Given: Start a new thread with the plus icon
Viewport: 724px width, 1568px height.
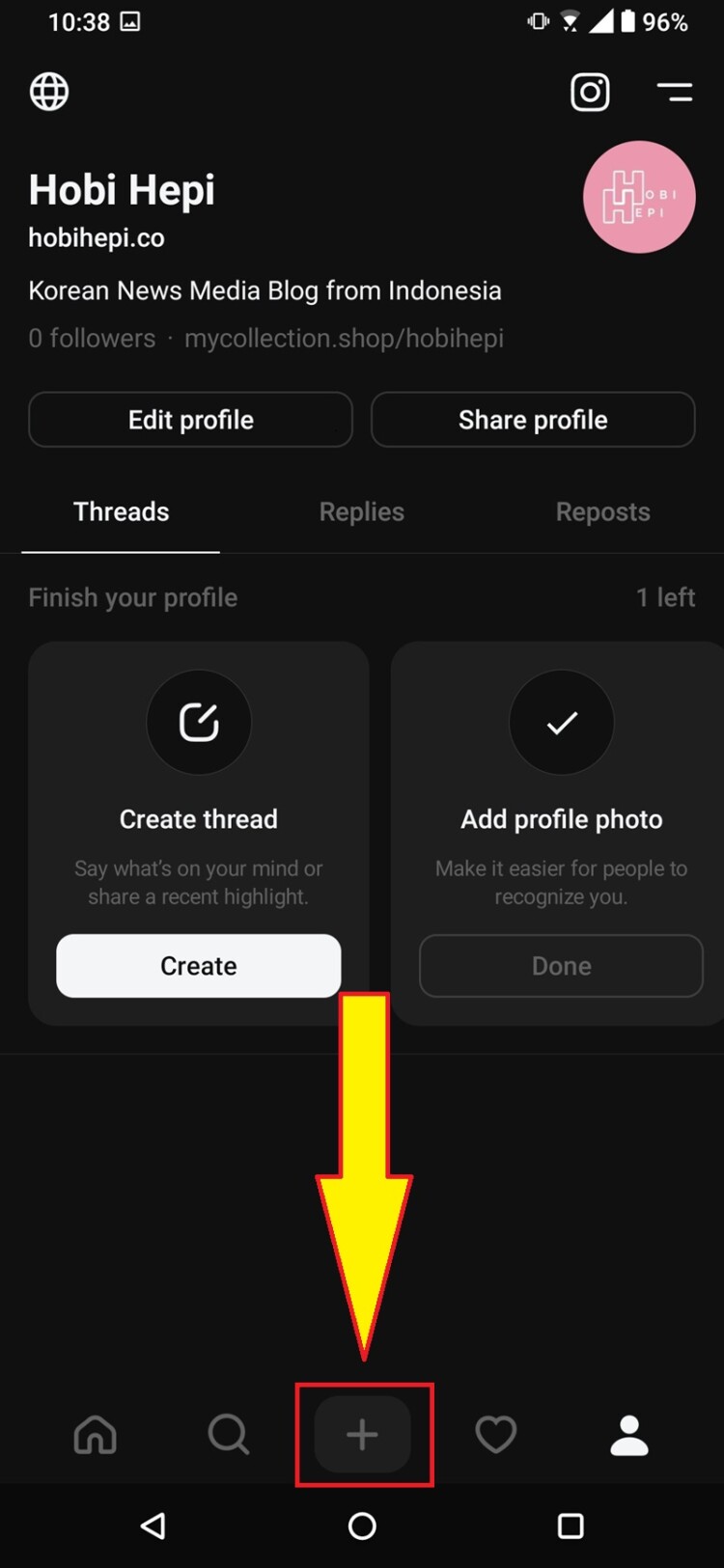Looking at the screenshot, I should pyautogui.click(x=363, y=1435).
